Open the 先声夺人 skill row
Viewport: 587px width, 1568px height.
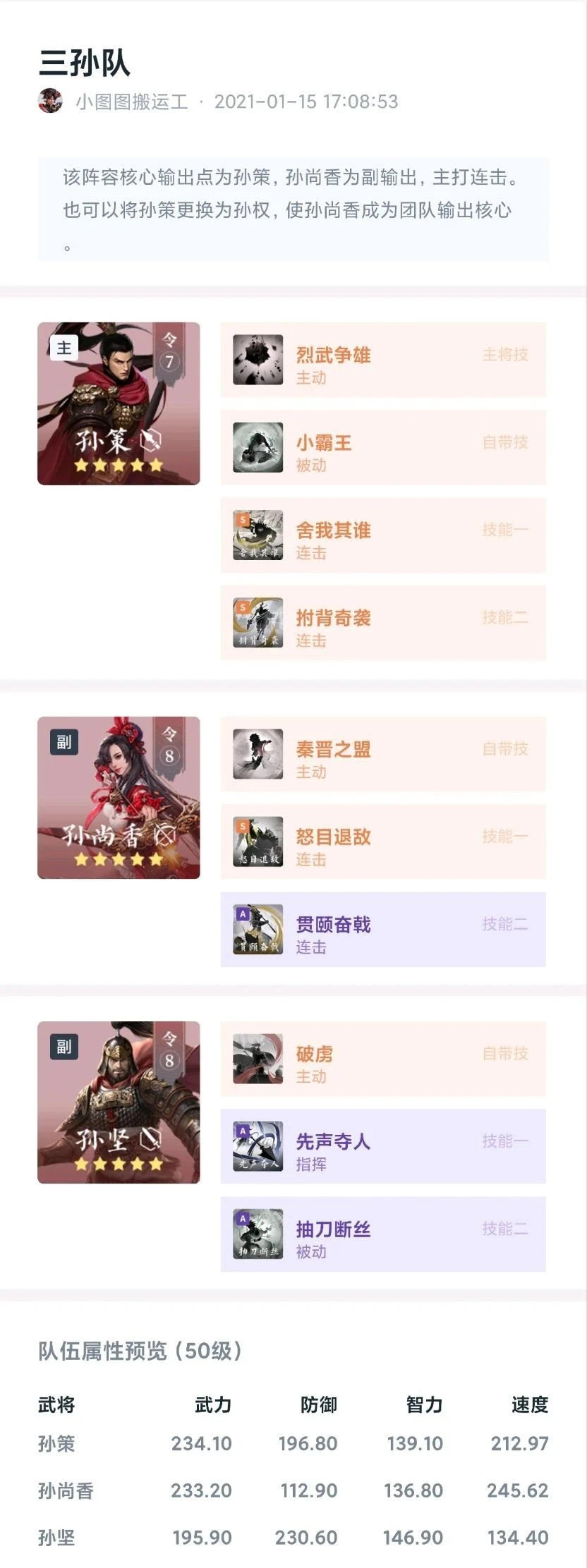click(x=383, y=1146)
